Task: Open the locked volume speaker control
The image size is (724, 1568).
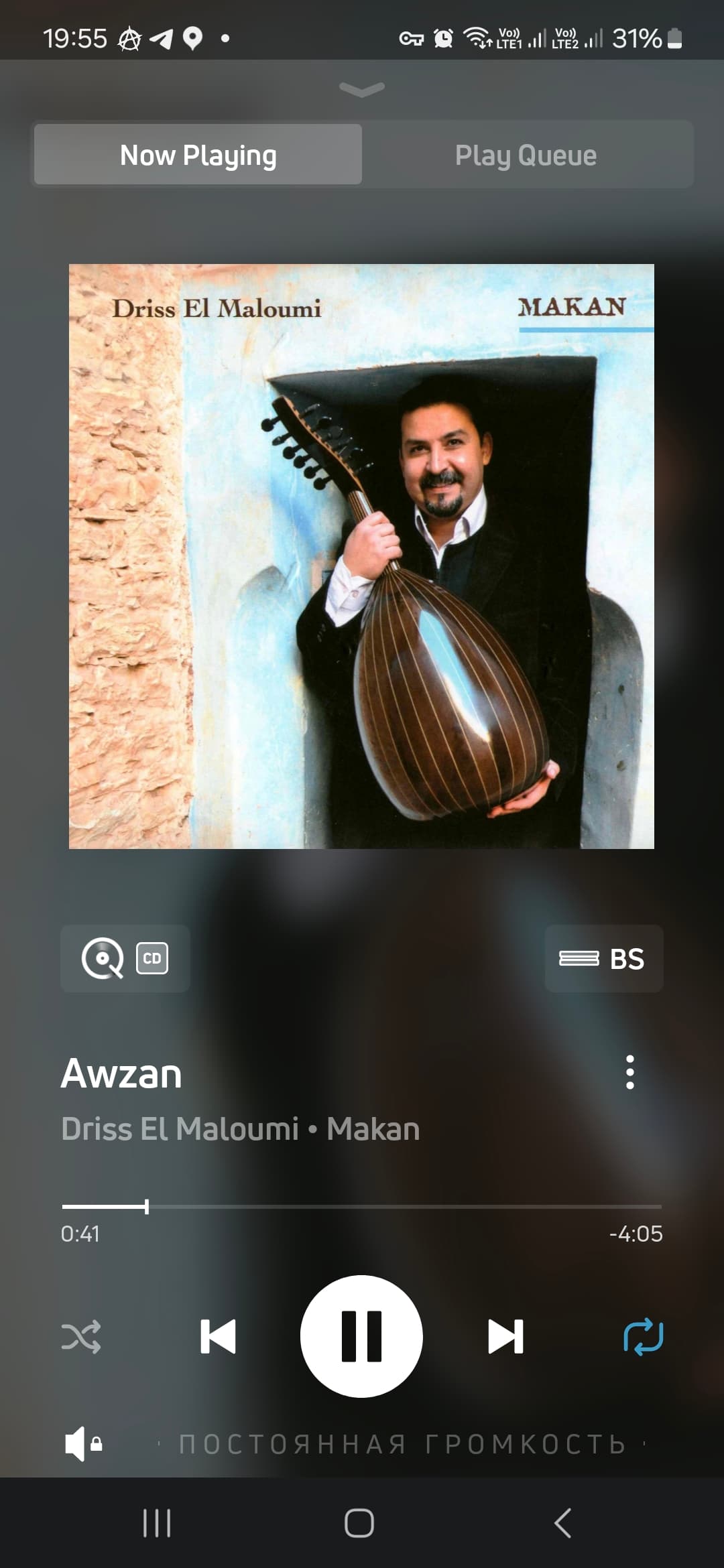Action: (x=83, y=1443)
